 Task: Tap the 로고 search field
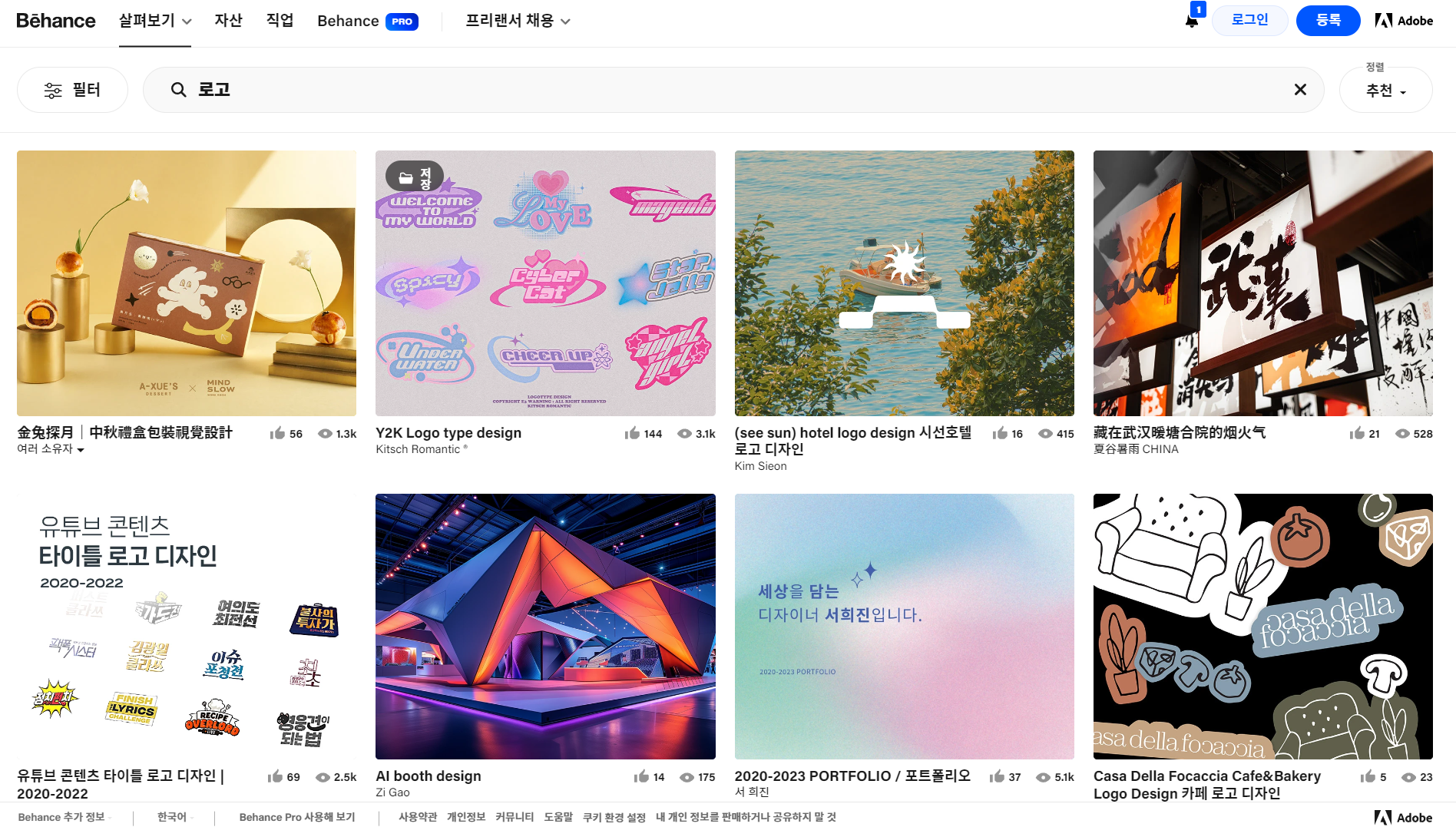pos(691,90)
